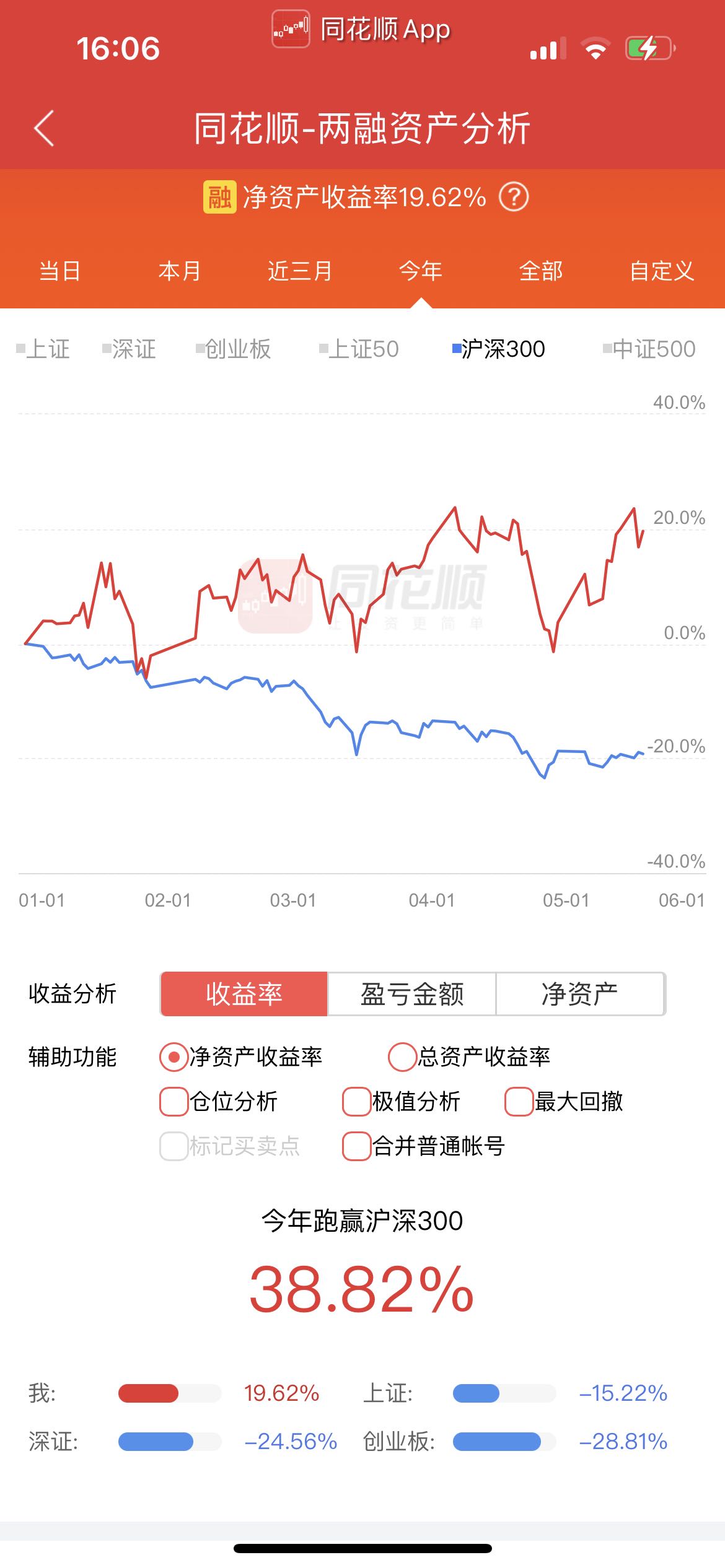The image size is (725, 1568).
Task: Compare against the 上证 index
Action: (43, 349)
